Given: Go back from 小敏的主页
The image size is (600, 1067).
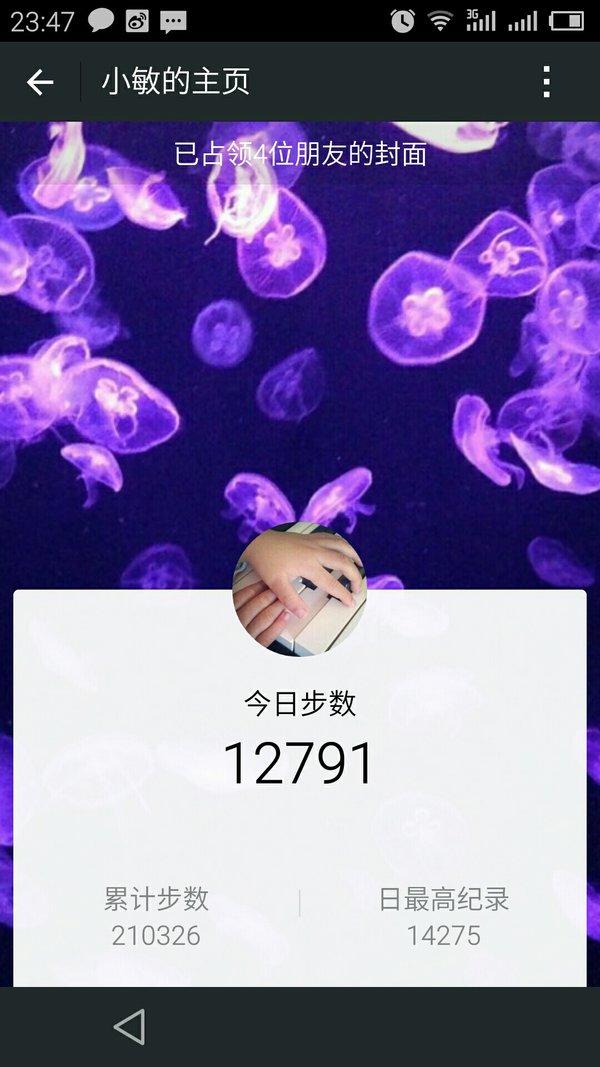Looking at the screenshot, I should (40, 82).
